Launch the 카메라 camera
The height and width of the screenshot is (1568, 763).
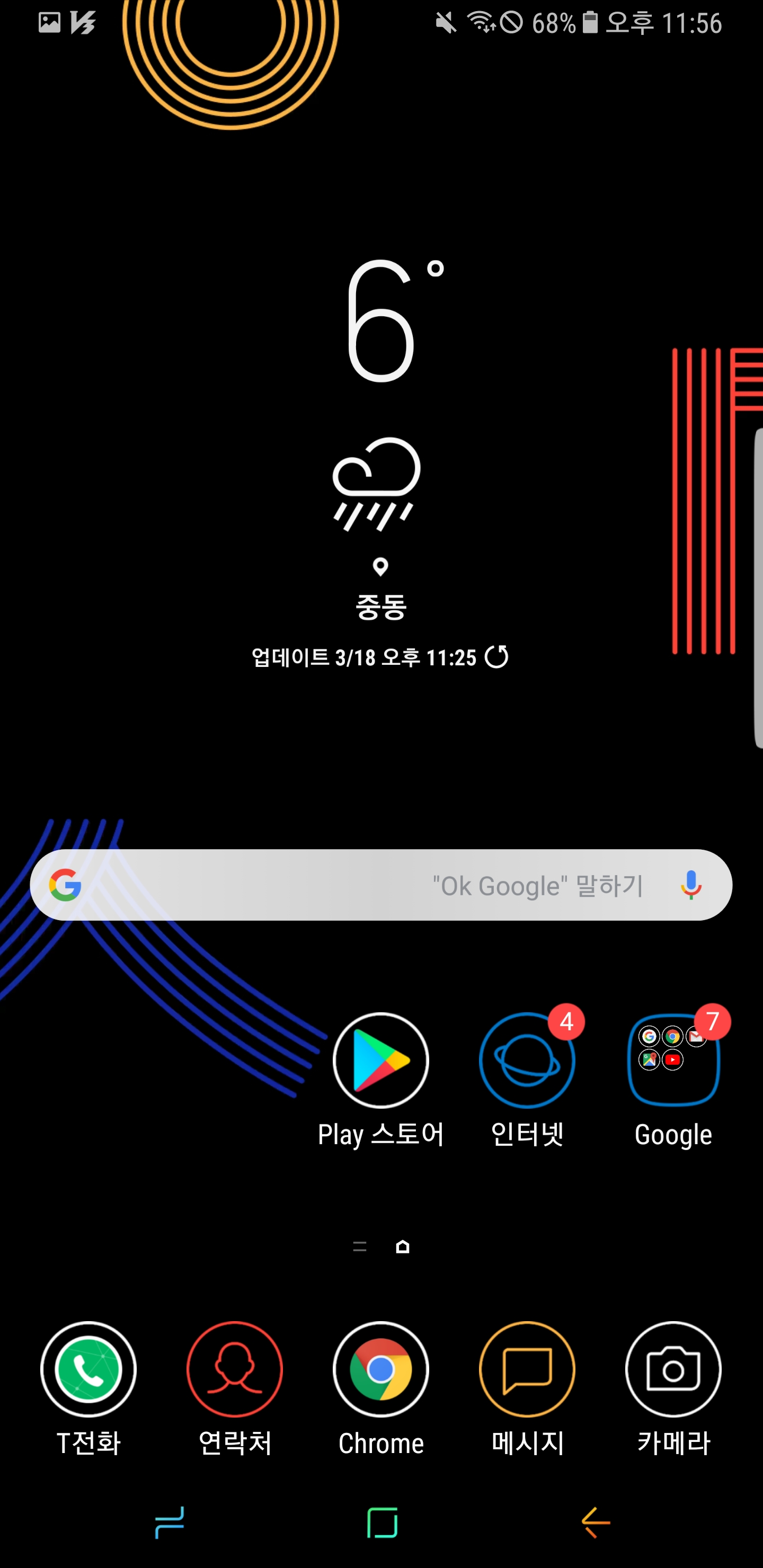pyautogui.click(x=673, y=1369)
